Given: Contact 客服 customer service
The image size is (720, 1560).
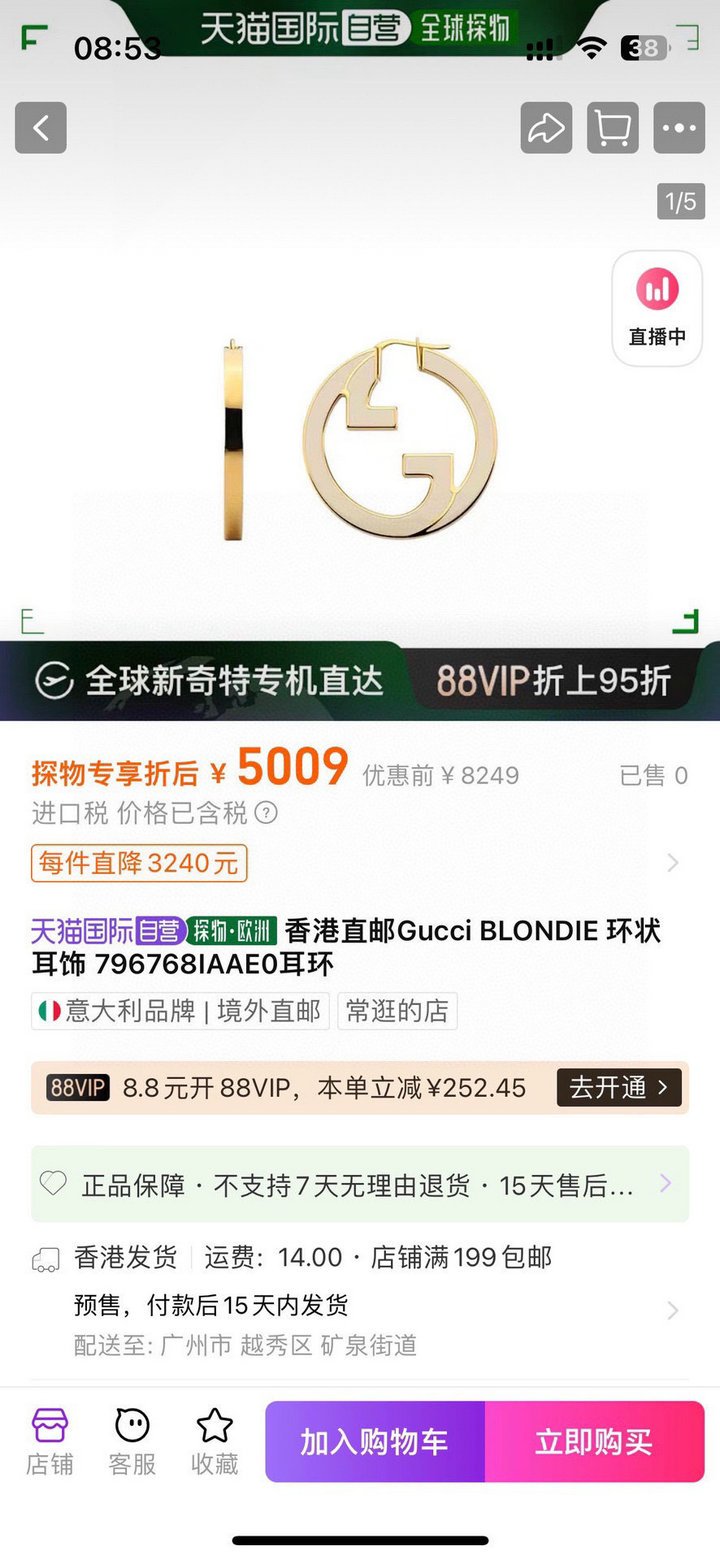Looking at the screenshot, I should [132, 1440].
